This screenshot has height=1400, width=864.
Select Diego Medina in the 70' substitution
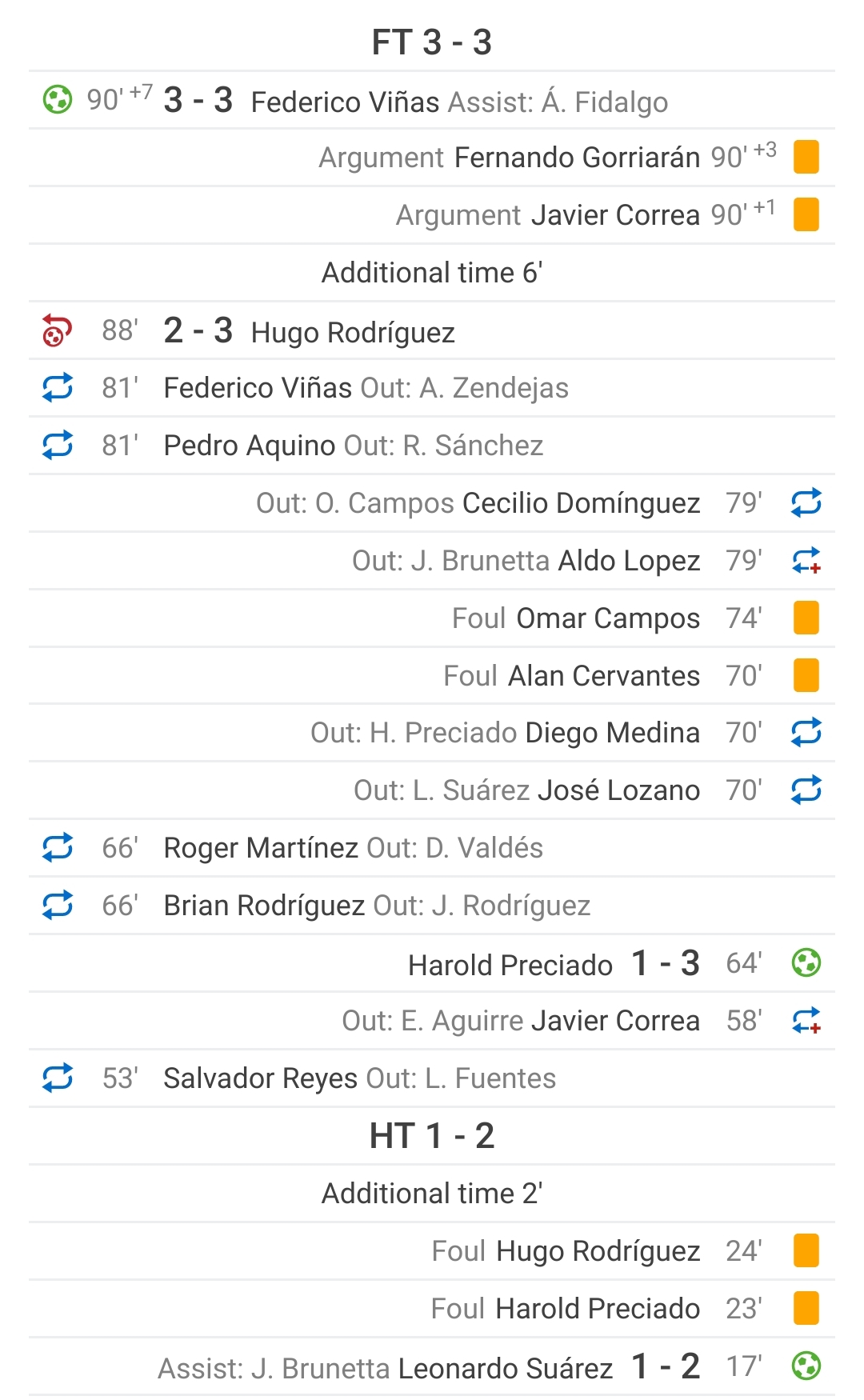[x=612, y=733]
